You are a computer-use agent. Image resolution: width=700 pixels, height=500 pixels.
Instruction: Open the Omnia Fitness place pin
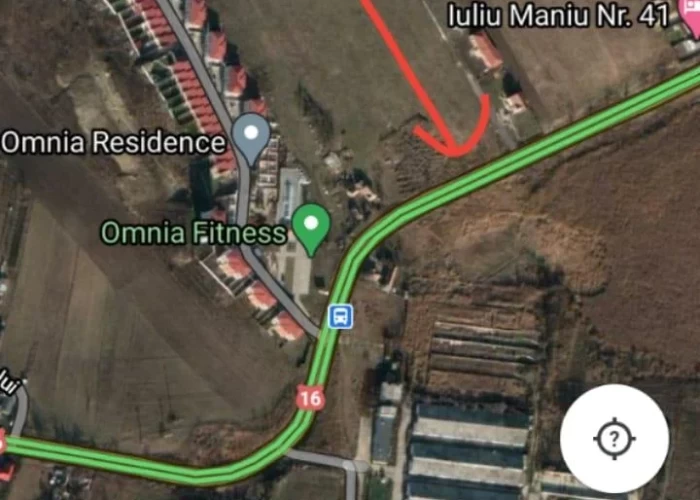313,228
